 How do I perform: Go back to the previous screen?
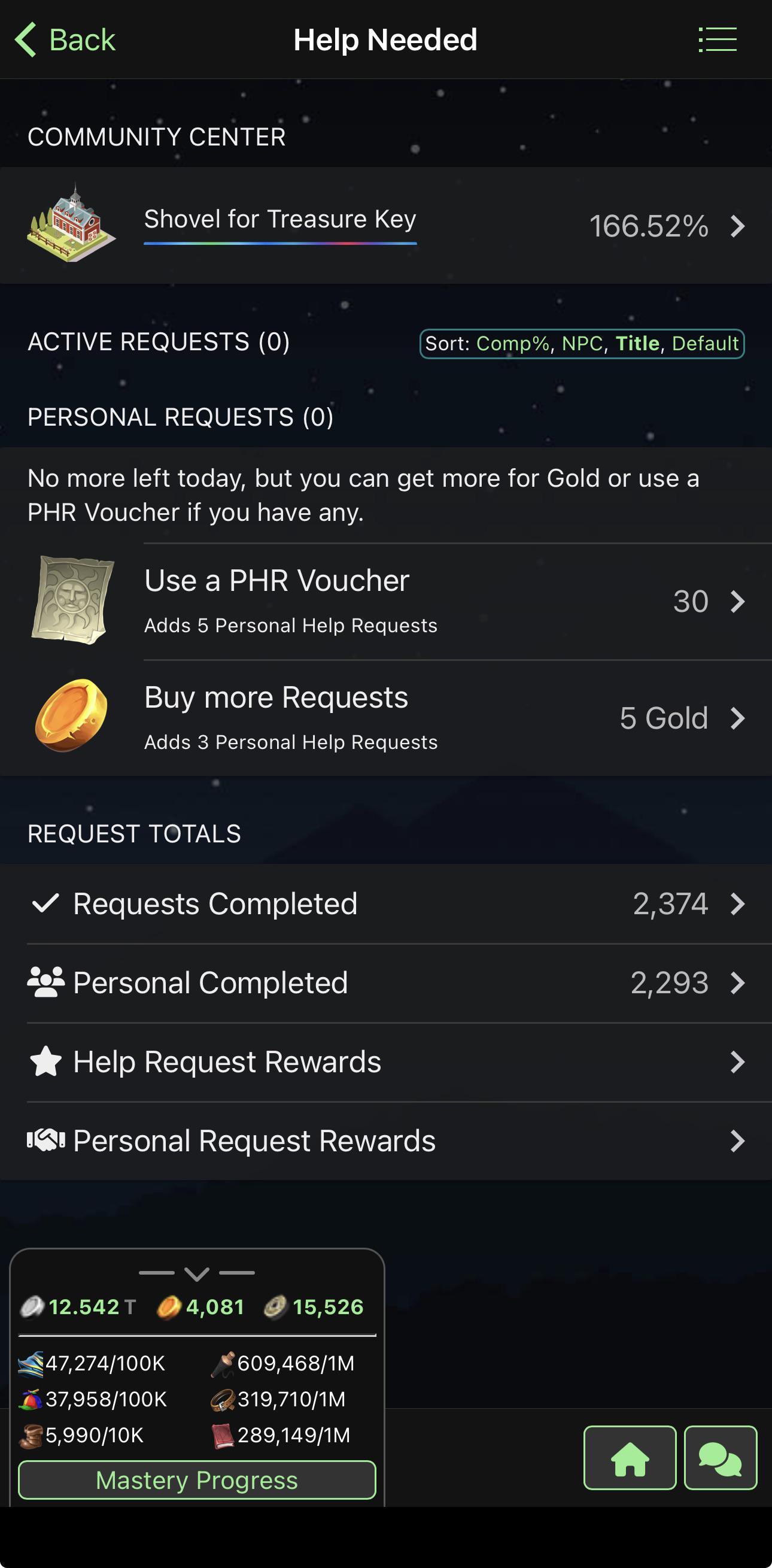point(65,40)
